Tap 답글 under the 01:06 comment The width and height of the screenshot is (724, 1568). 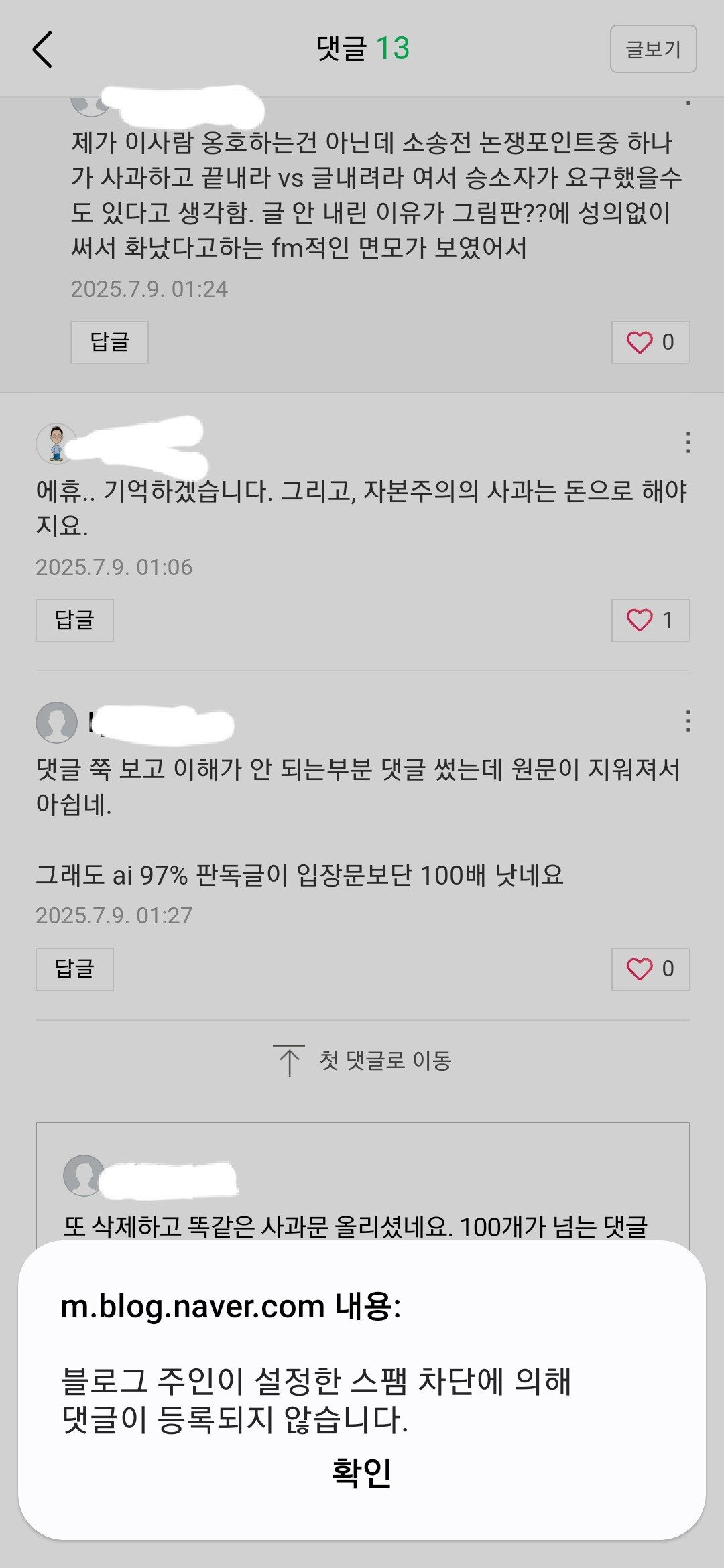pos(74,620)
